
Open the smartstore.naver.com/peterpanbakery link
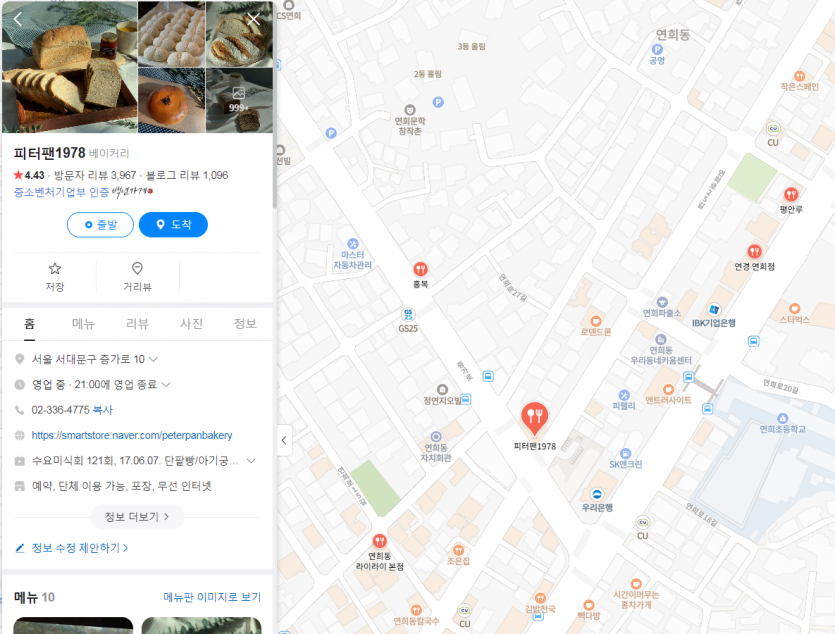tap(132, 435)
